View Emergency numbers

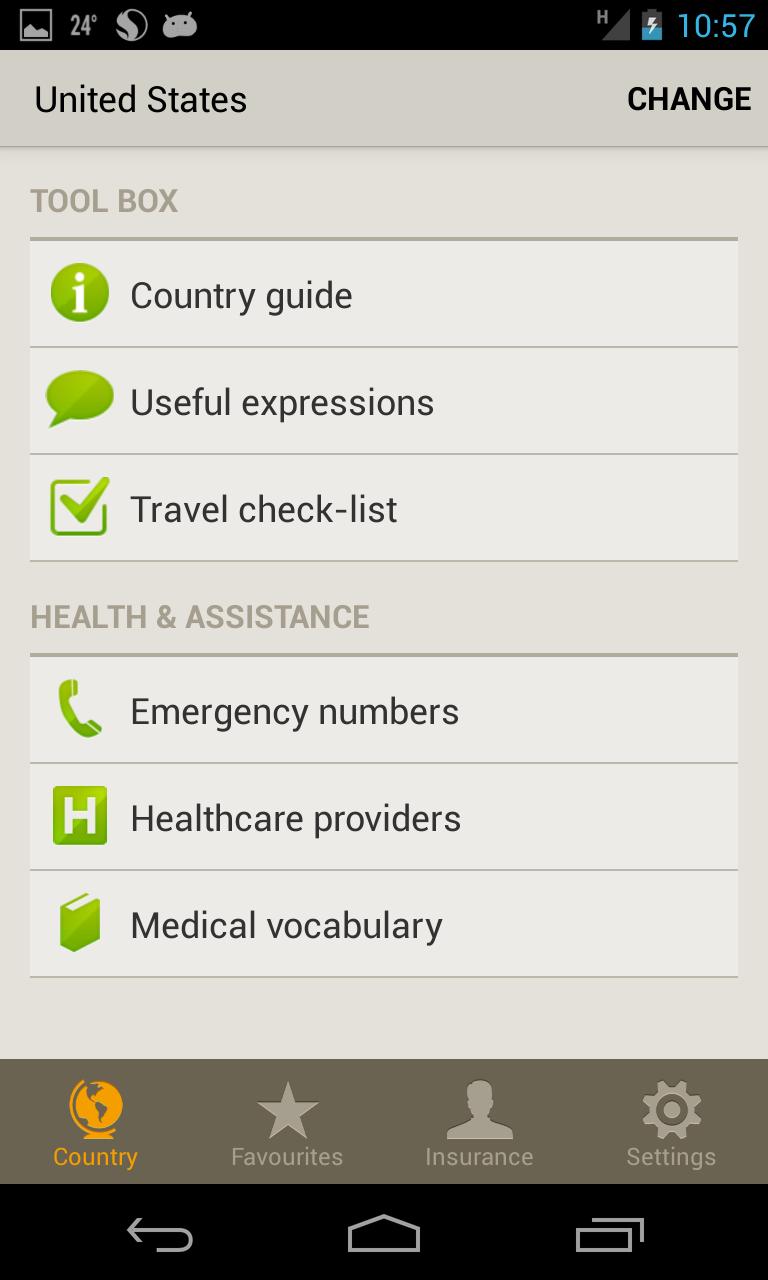[x=384, y=711]
